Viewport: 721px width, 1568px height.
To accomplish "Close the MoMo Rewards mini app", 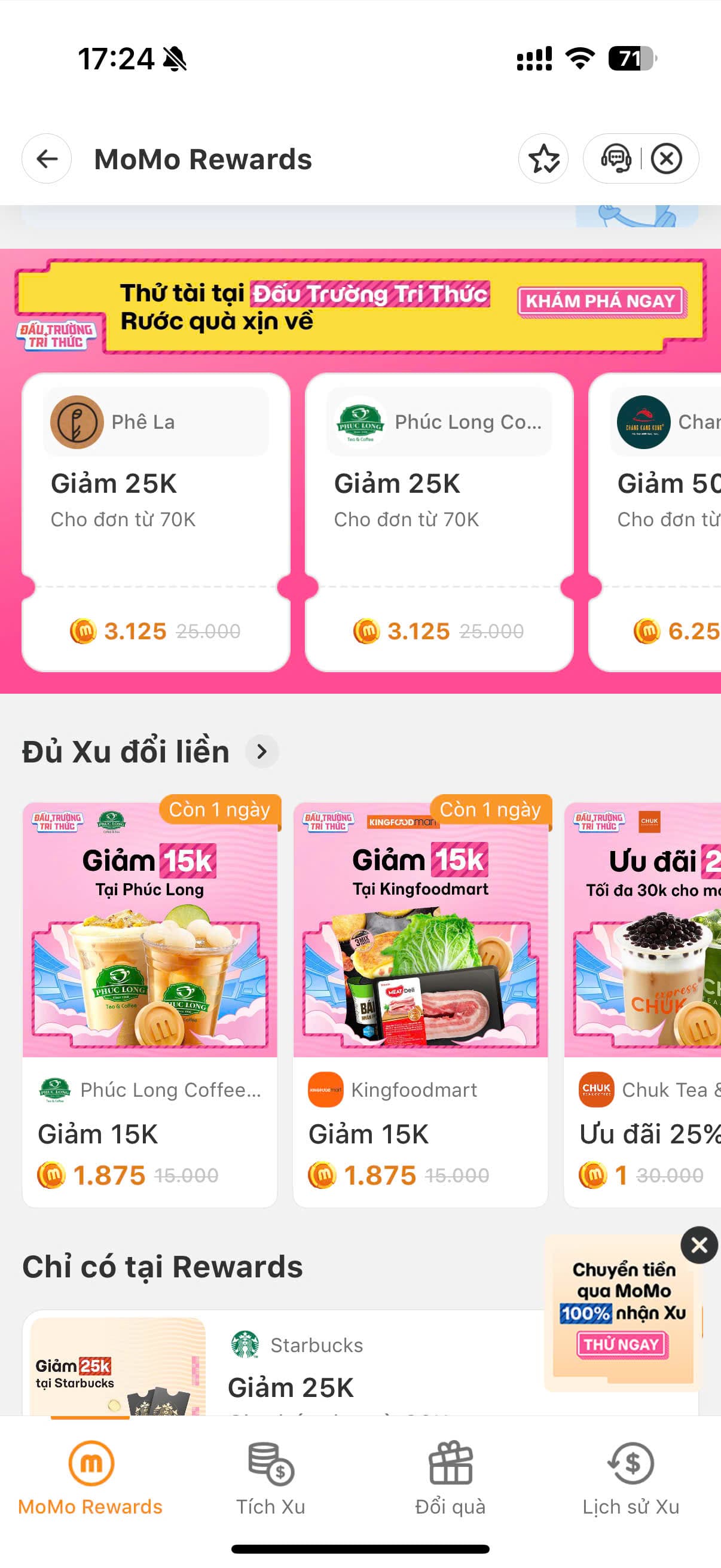I will 667,159.
